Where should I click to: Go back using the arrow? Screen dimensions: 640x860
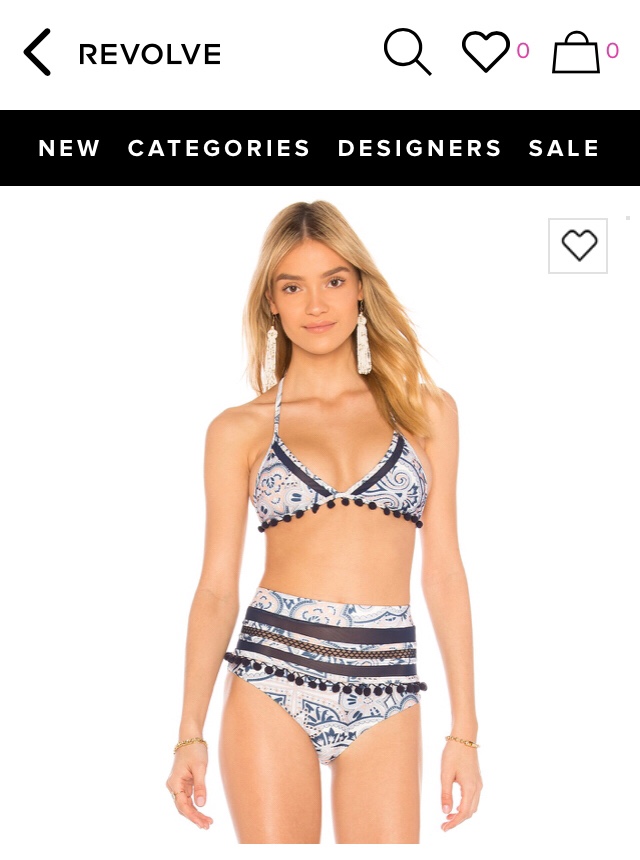pyautogui.click(x=38, y=52)
